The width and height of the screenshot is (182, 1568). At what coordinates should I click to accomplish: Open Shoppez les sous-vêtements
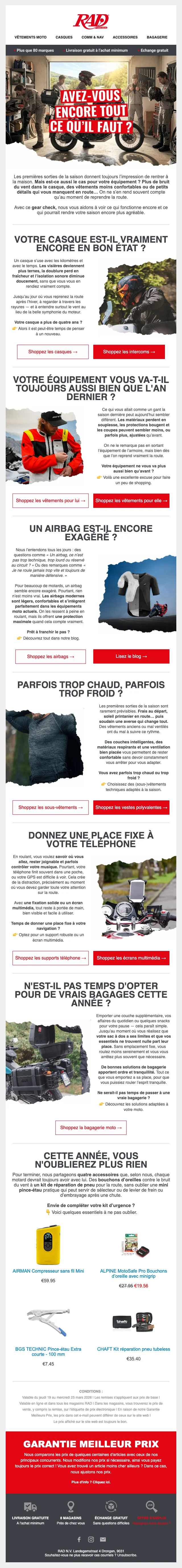tap(51, 807)
